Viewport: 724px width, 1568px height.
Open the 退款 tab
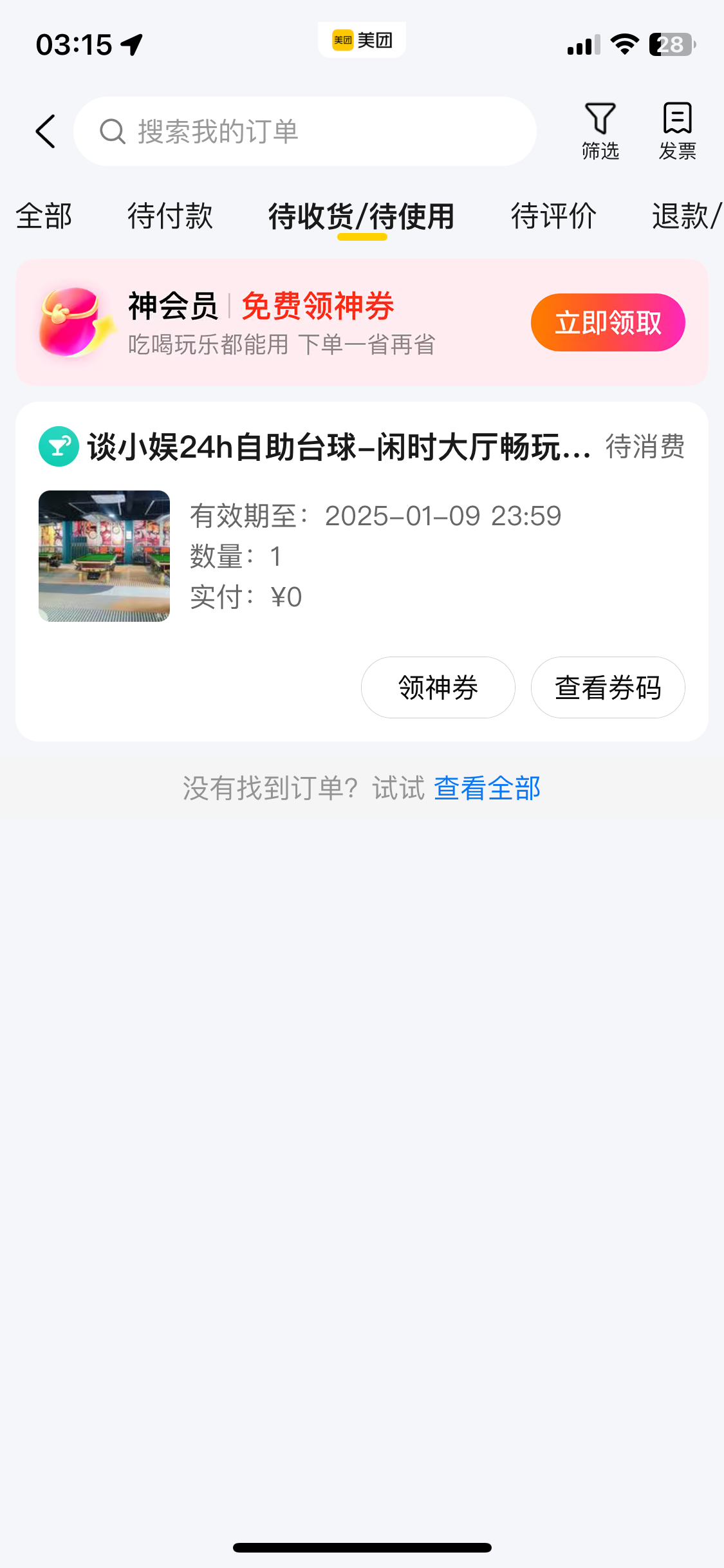click(687, 216)
